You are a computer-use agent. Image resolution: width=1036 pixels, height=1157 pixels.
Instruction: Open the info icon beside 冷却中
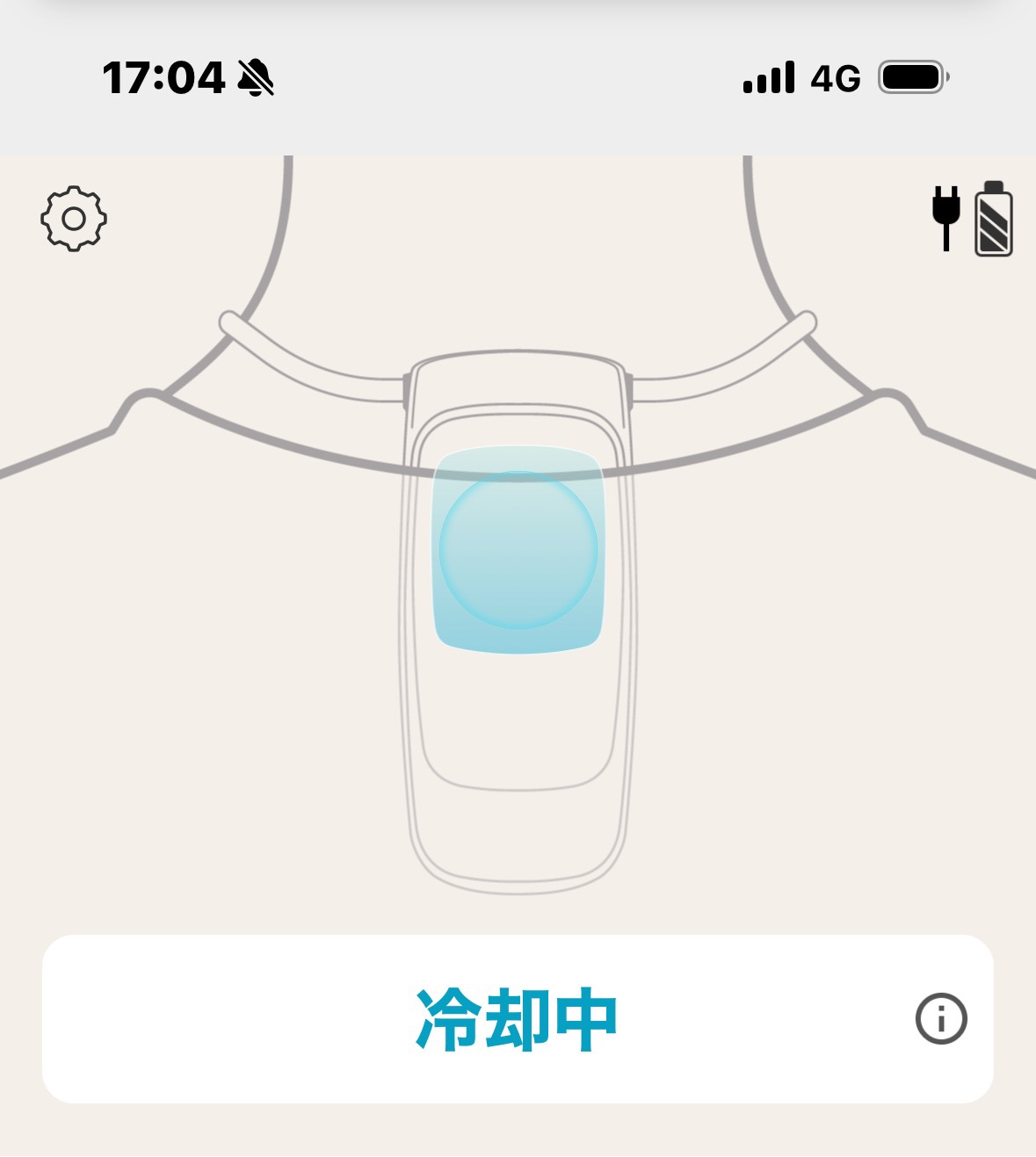[941, 1019]
